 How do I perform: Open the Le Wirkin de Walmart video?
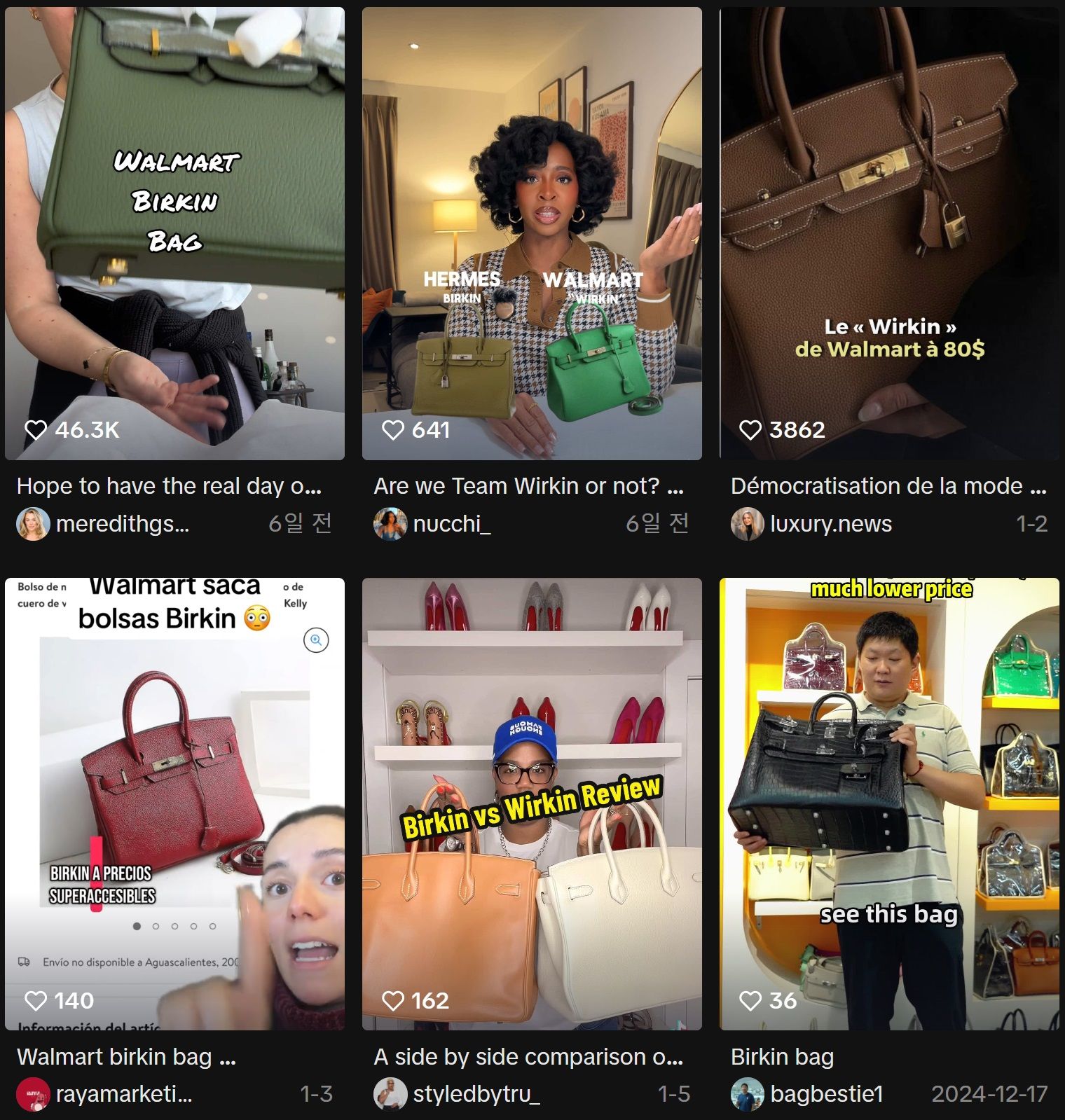point(889,233)
